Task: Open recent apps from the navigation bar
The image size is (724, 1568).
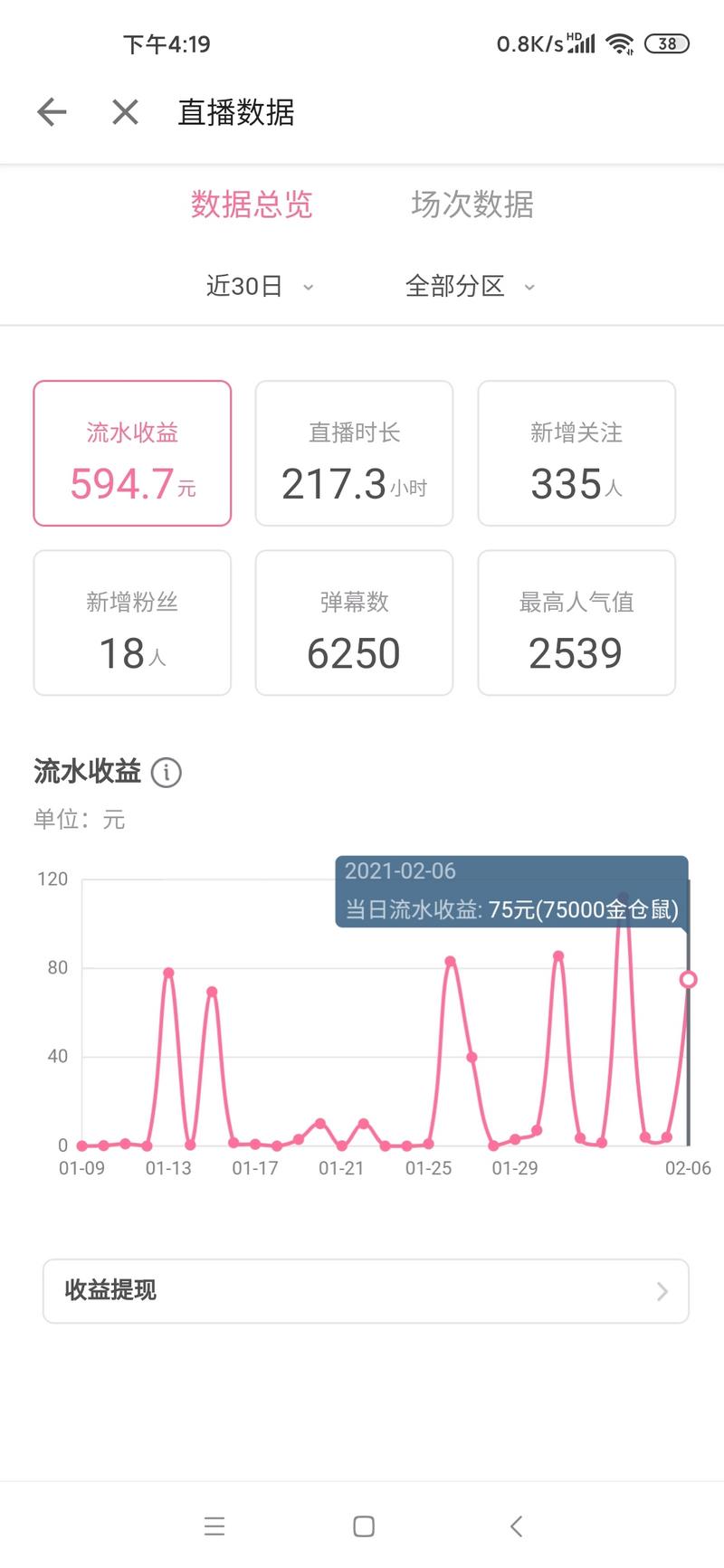Action: coord(214,1527)
